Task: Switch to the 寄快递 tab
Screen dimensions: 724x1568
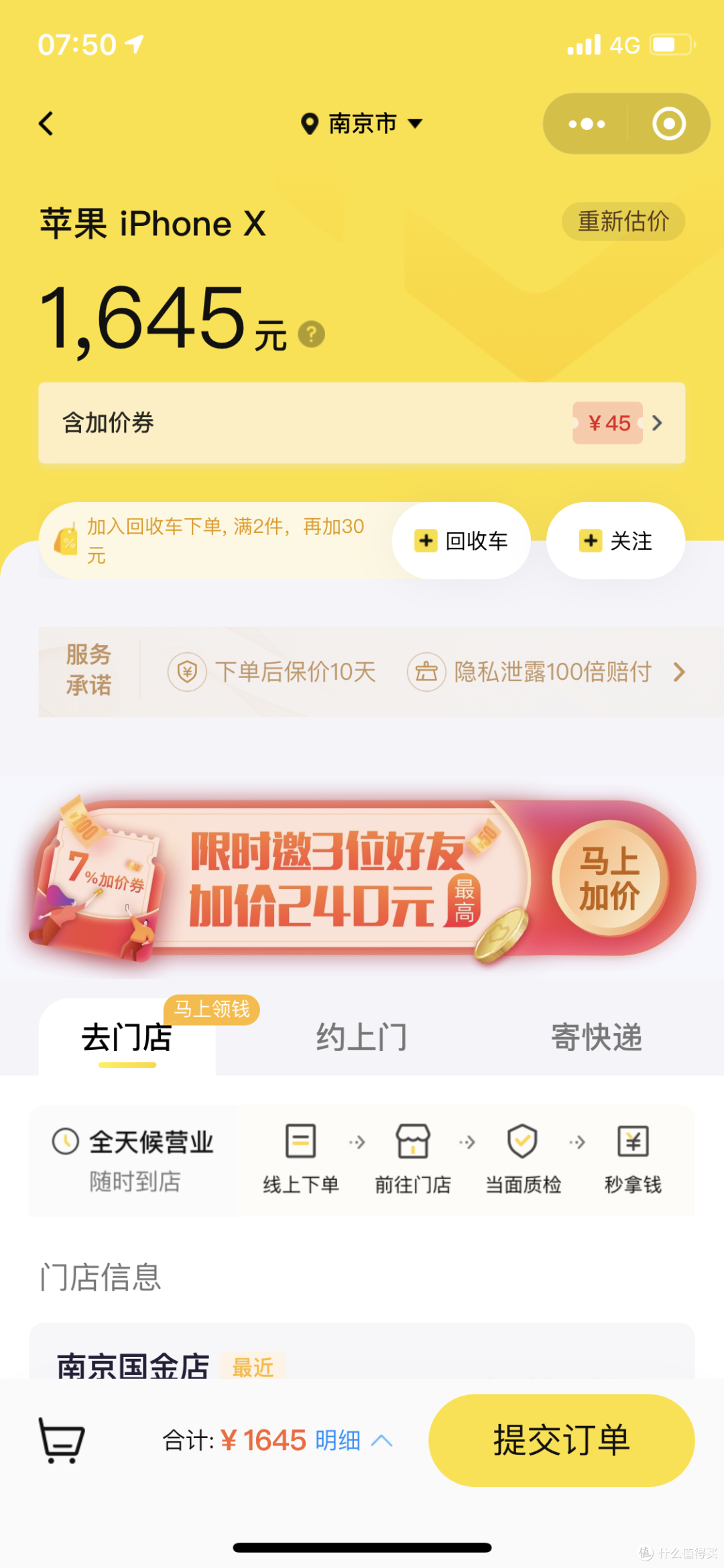Action: pyautogui.click(x=596, y=1038)
